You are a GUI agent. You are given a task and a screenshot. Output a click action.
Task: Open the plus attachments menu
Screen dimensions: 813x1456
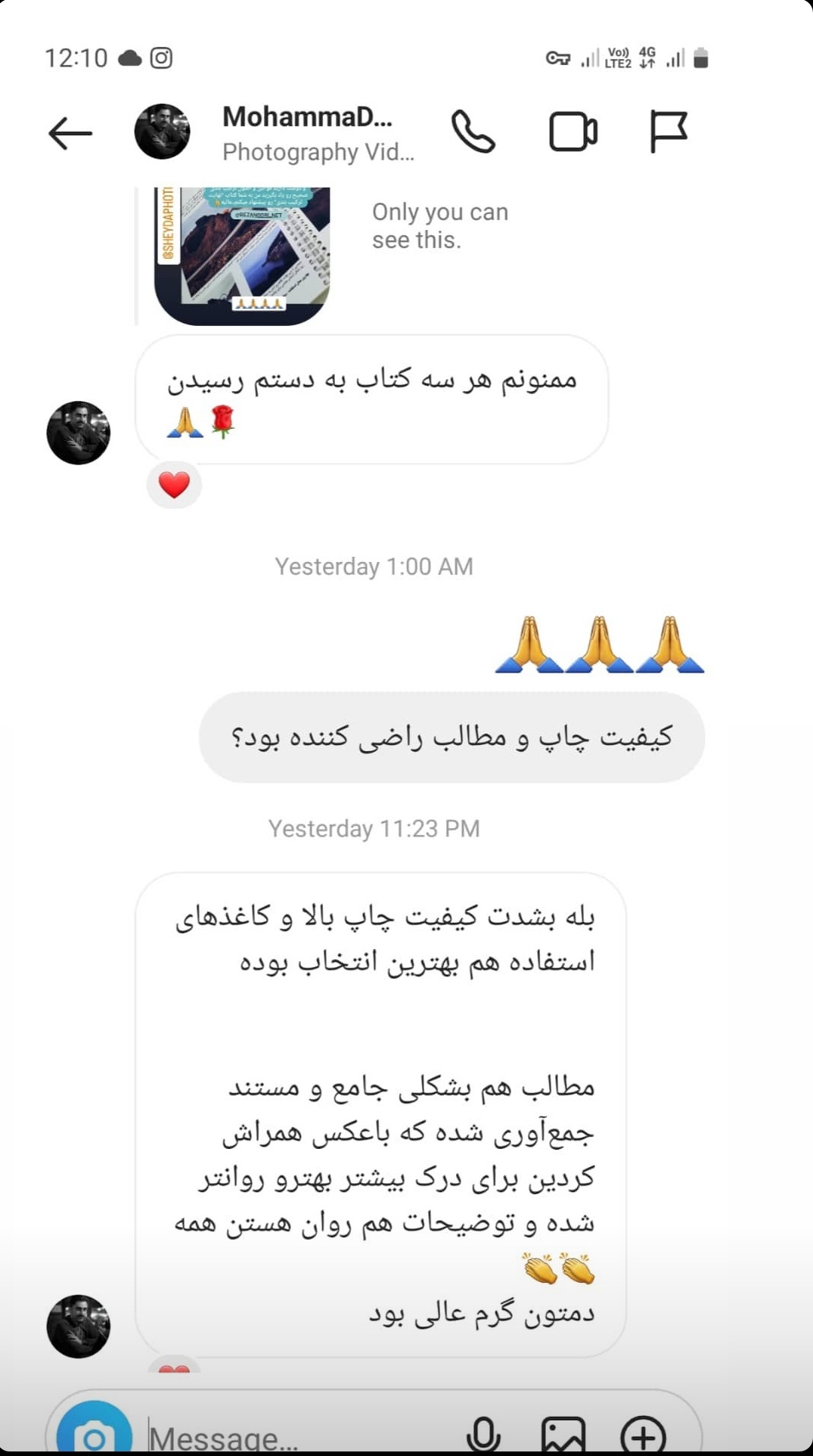pos(643,1435)
